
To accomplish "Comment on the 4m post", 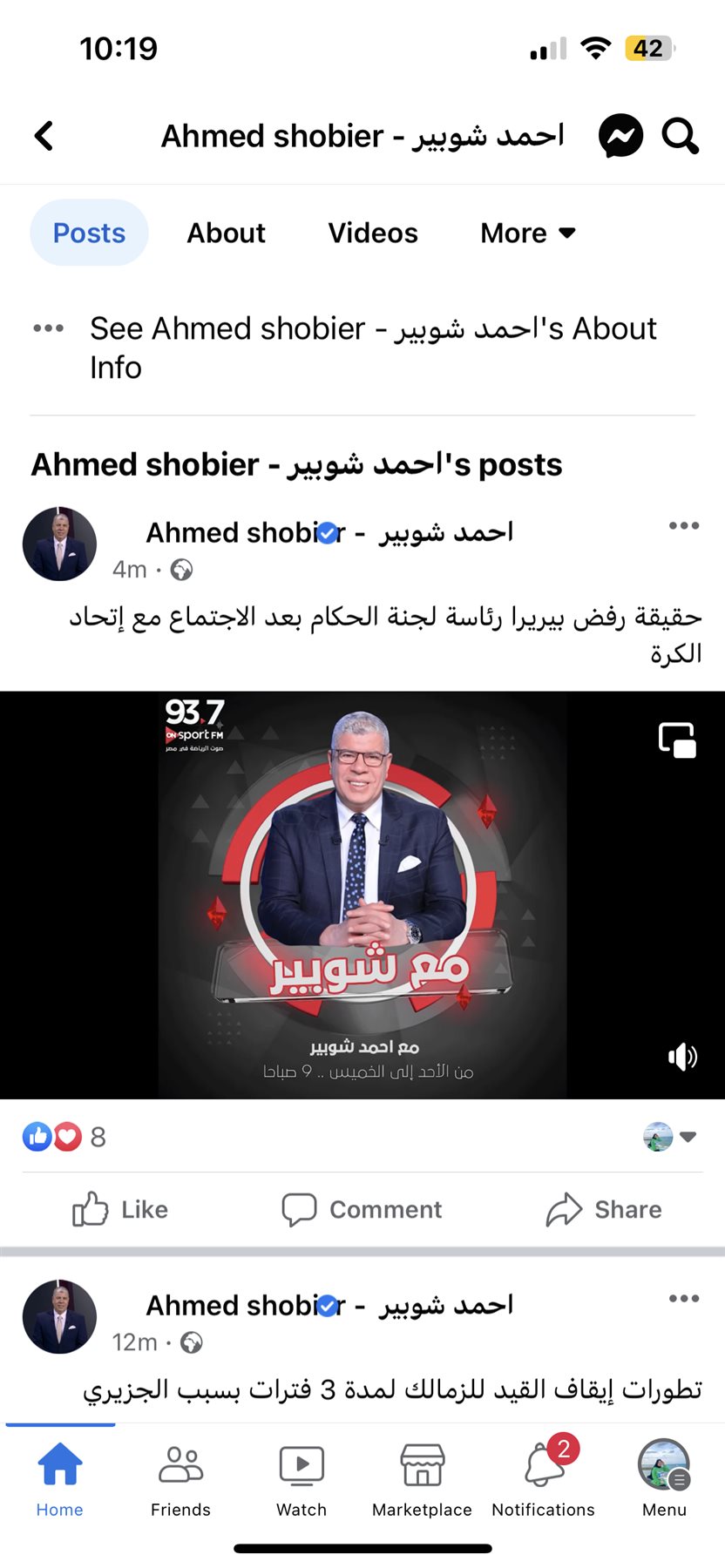I will 362,1209.
